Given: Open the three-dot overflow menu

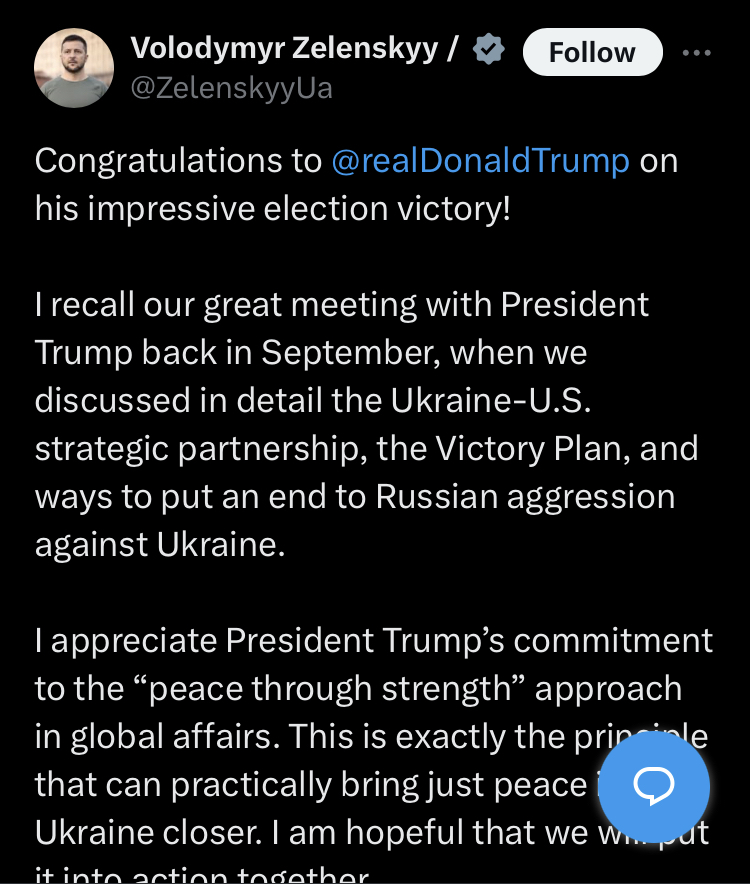Looking at the screenshot, I should click(696, 53).
